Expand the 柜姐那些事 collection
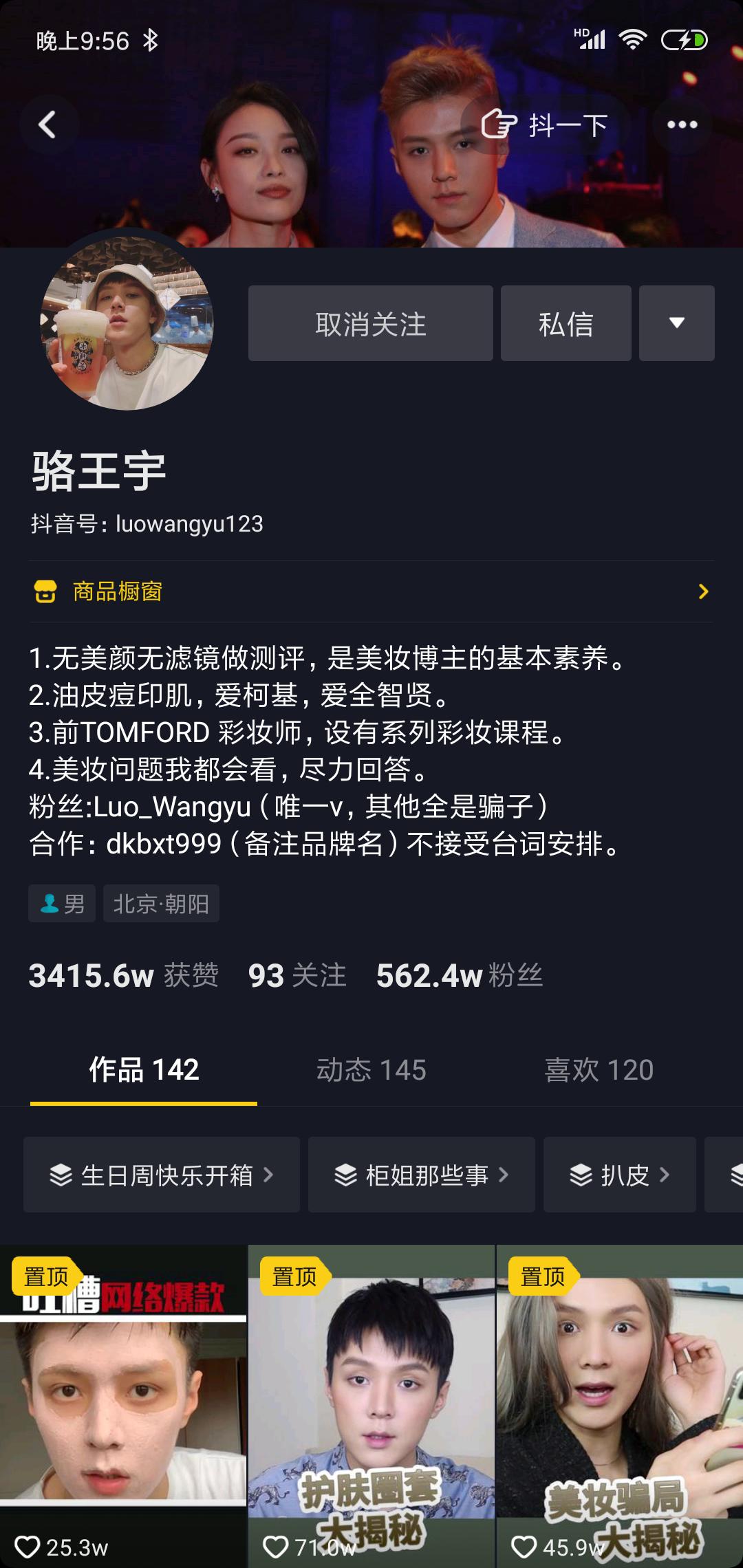This screenshot has height=1568, width=743. pos(422,1175)
